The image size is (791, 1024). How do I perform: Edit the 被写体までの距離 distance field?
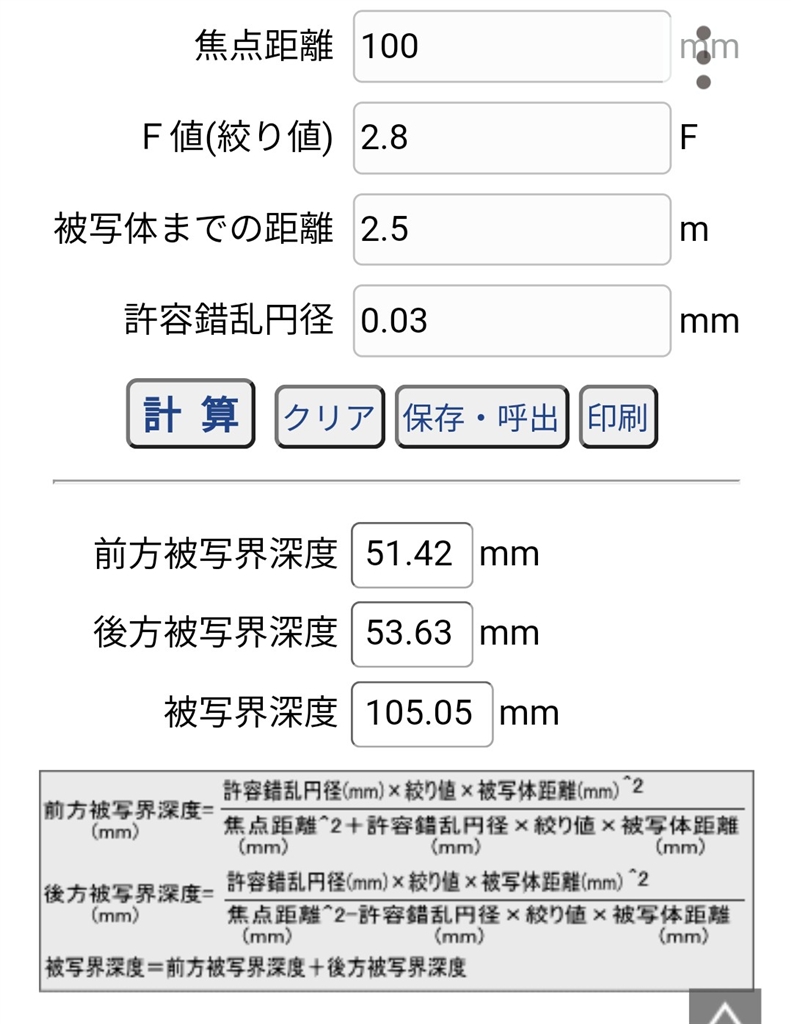tap(511, 229)
